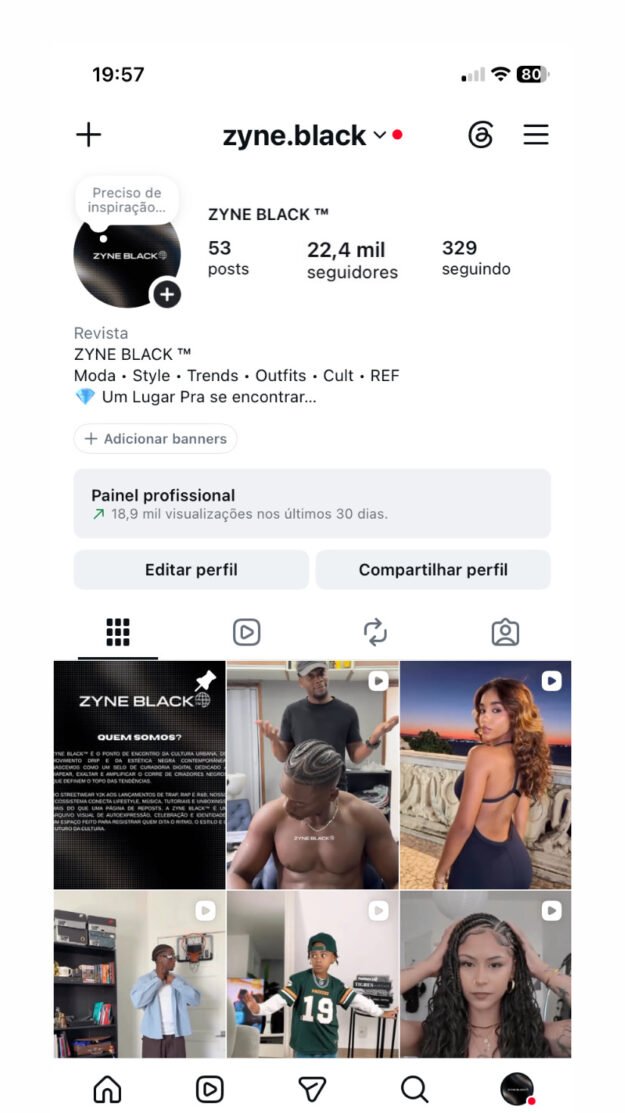Add a story via profile picture plus

pyautogui.click(x=166, y=293)
